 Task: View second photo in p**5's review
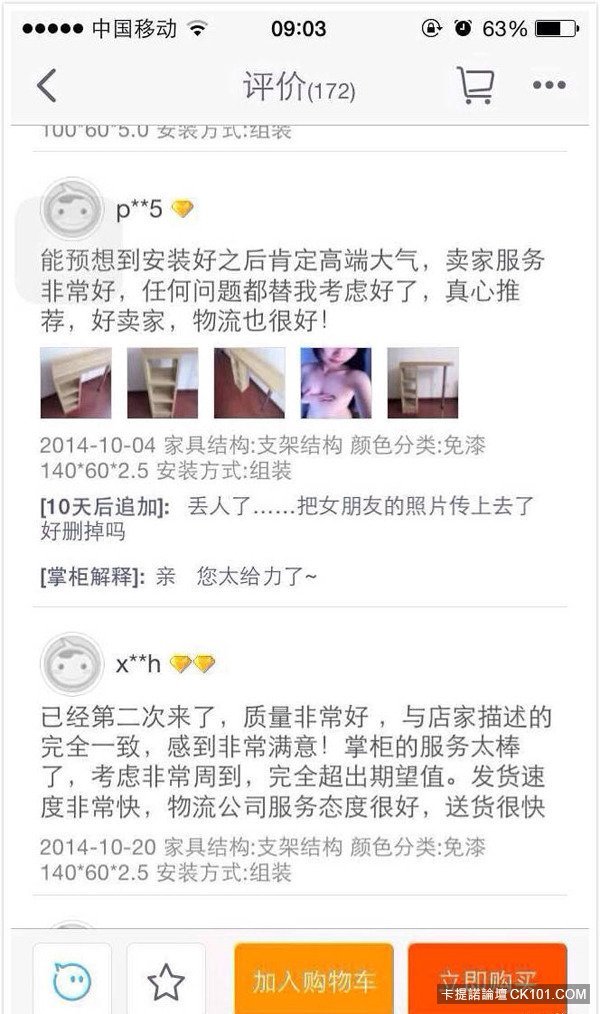[162, 383]
